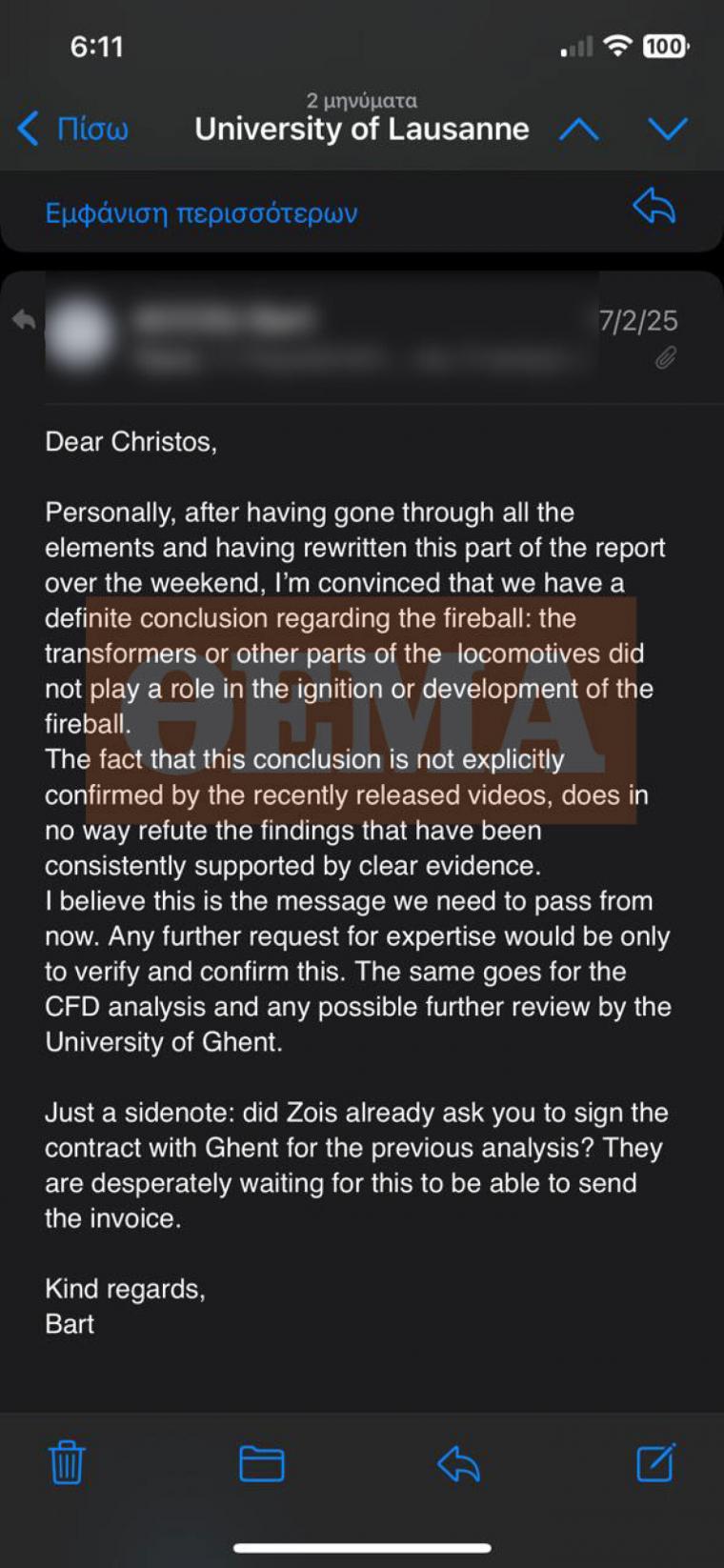Move email to a folder
The image size is (724, 1568).
pos(261,1463)
